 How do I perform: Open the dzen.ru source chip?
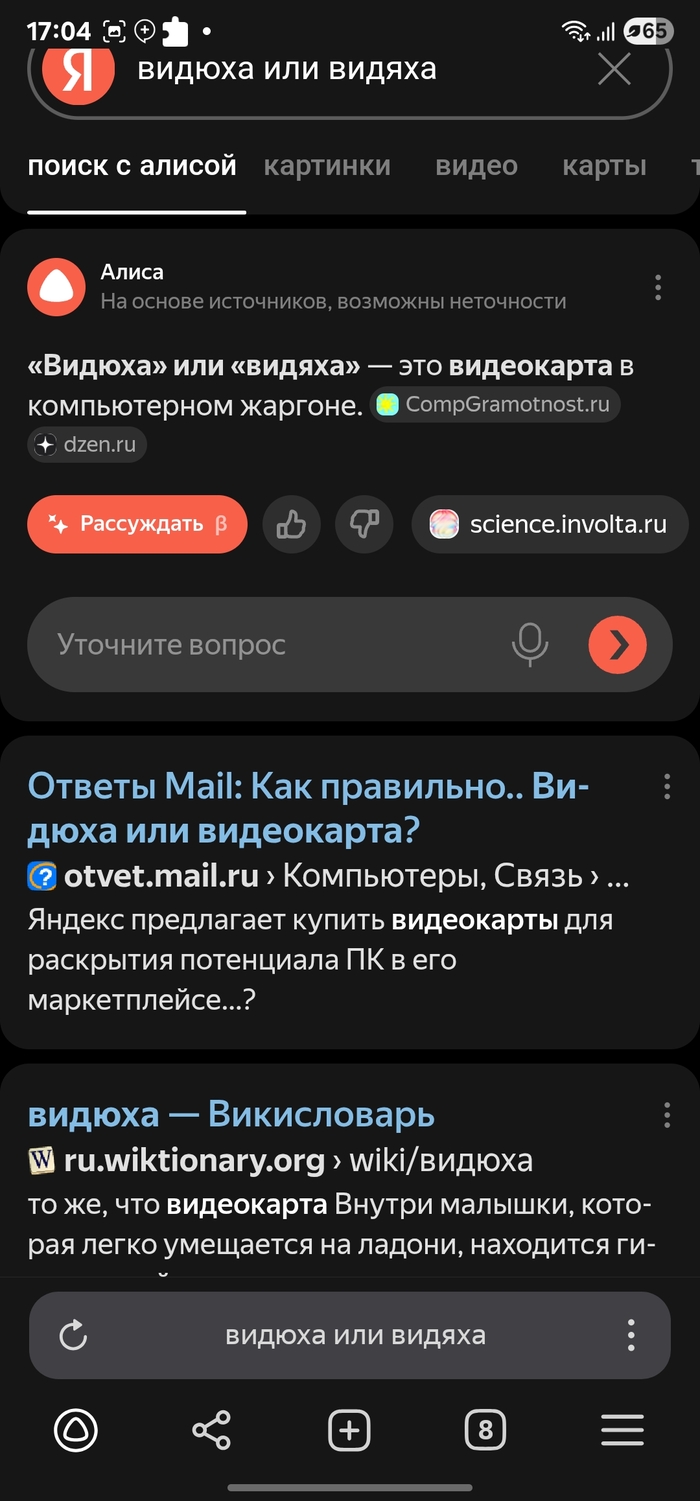click(87, 445)
